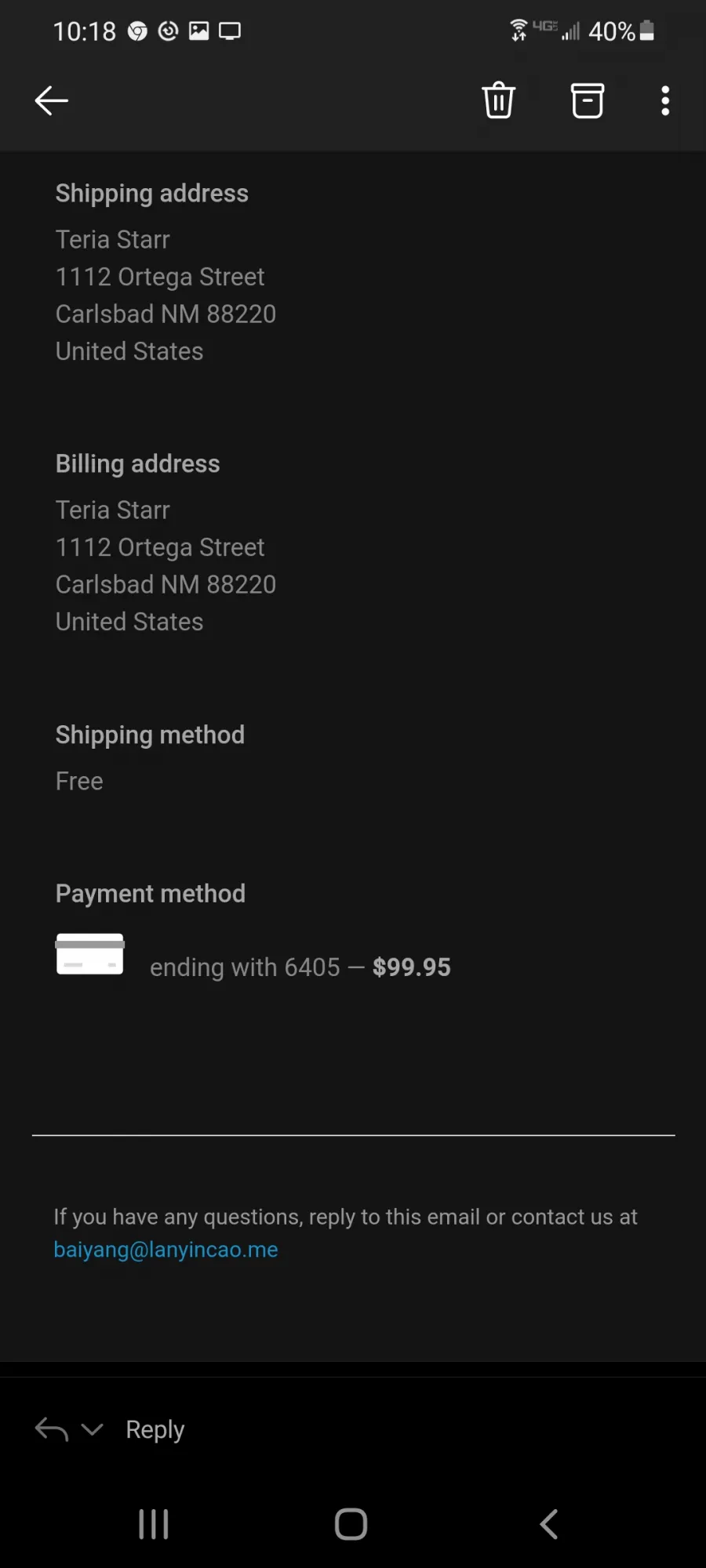Go back to the inbox
Image resolution: width=706 pixels, height=1568 pixels.
pyautogui.click(x=52, y=100)
